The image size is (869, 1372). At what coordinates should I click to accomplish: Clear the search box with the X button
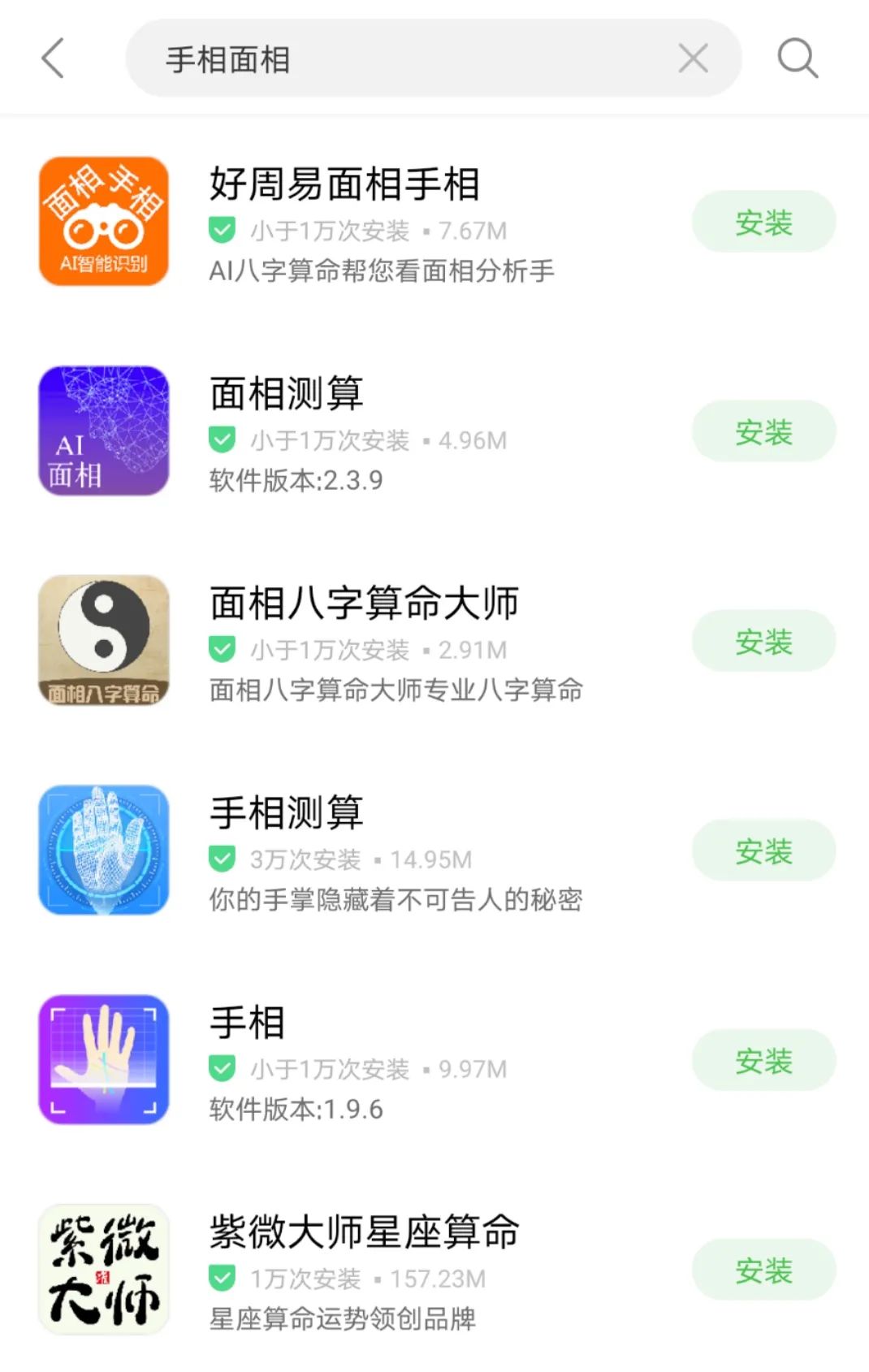click(x=694, y=58)
